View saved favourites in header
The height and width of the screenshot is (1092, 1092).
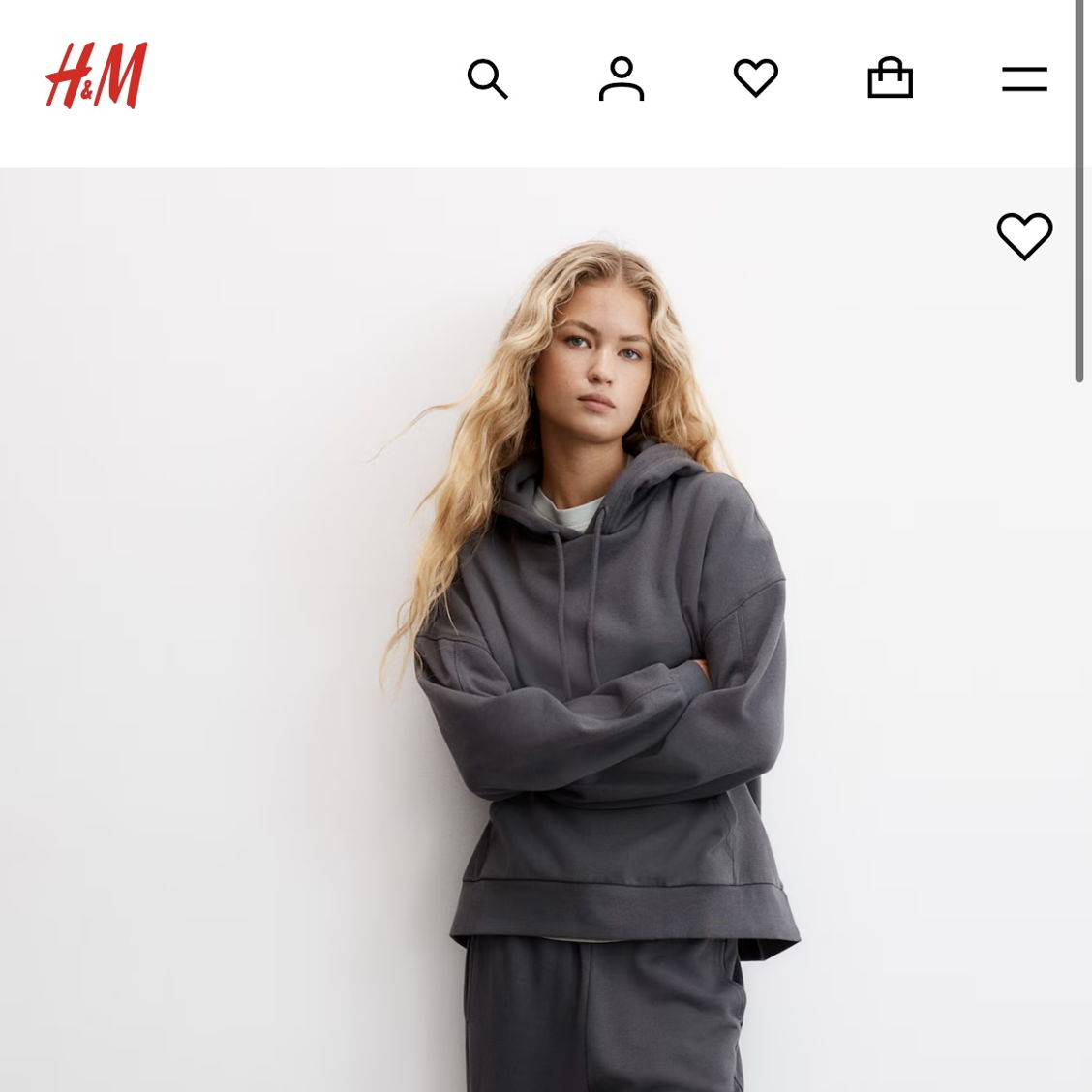pos(756,78)
